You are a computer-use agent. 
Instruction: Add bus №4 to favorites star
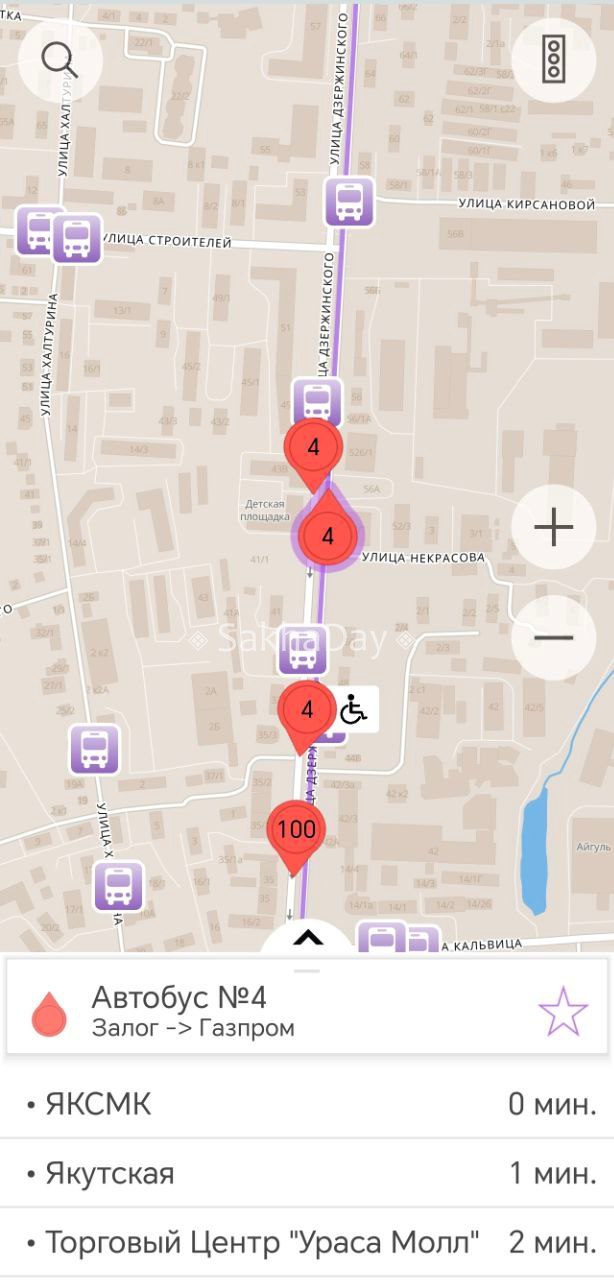pos(563,1011)
